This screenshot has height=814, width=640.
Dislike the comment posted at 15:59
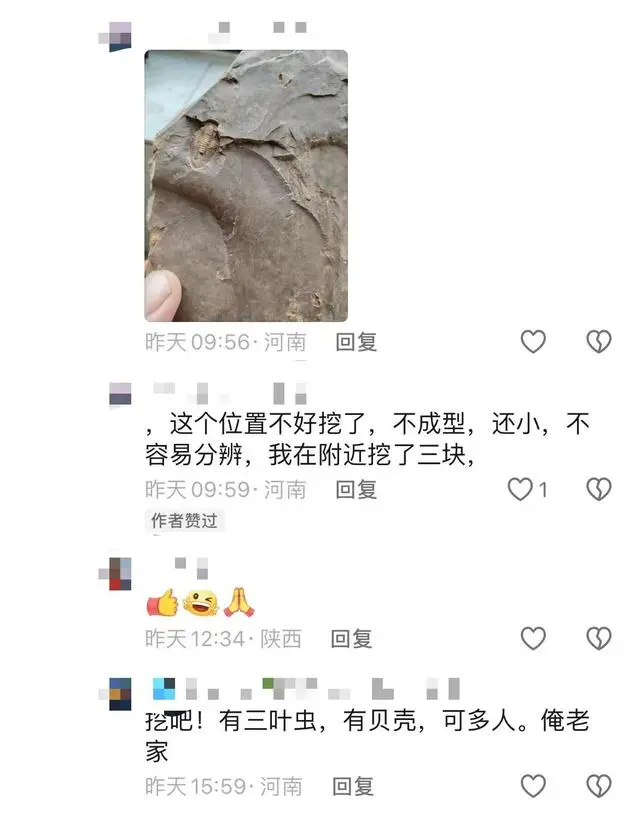point(598,786)
